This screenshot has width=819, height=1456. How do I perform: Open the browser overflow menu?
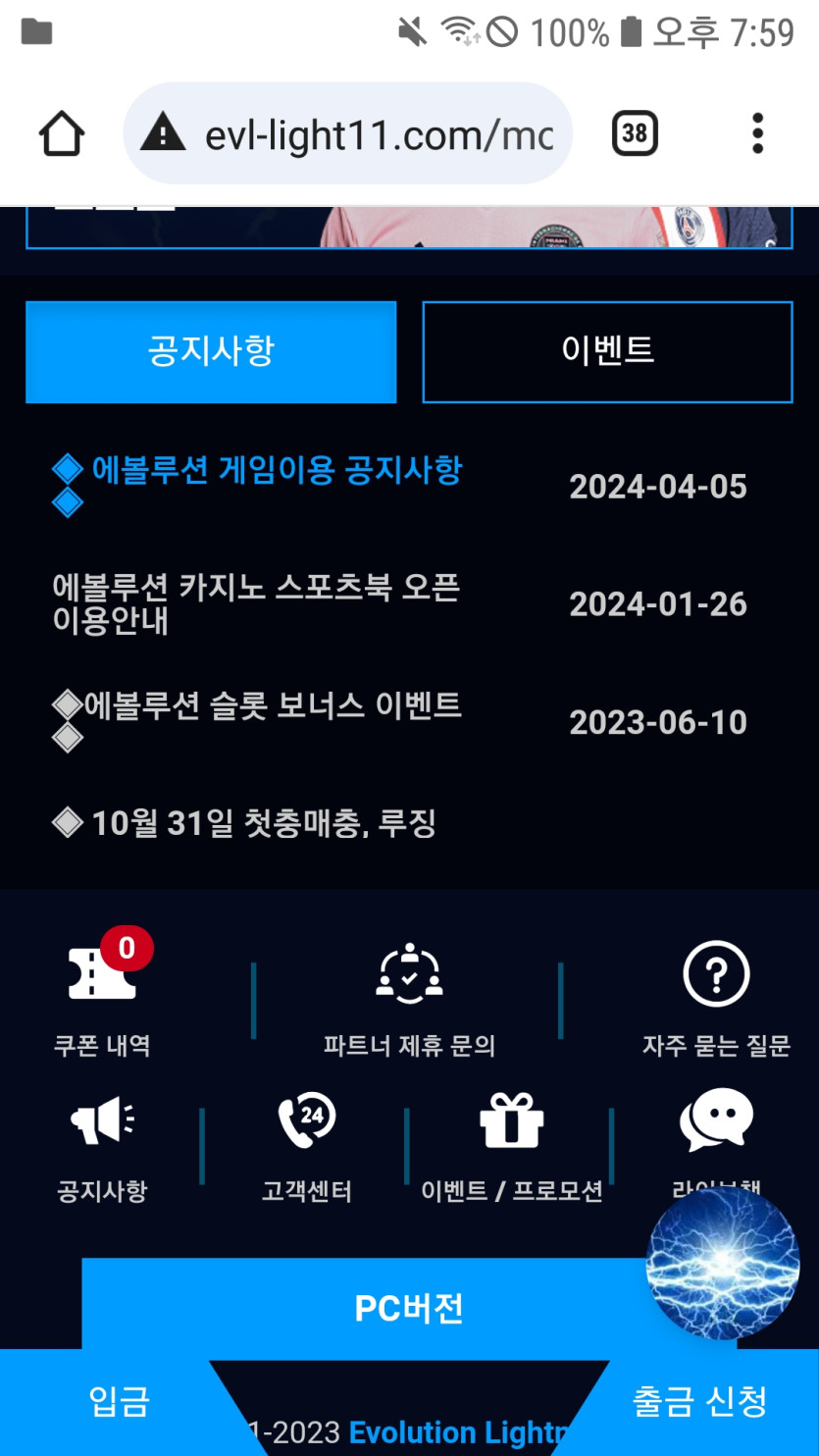[x=757, y=133]
